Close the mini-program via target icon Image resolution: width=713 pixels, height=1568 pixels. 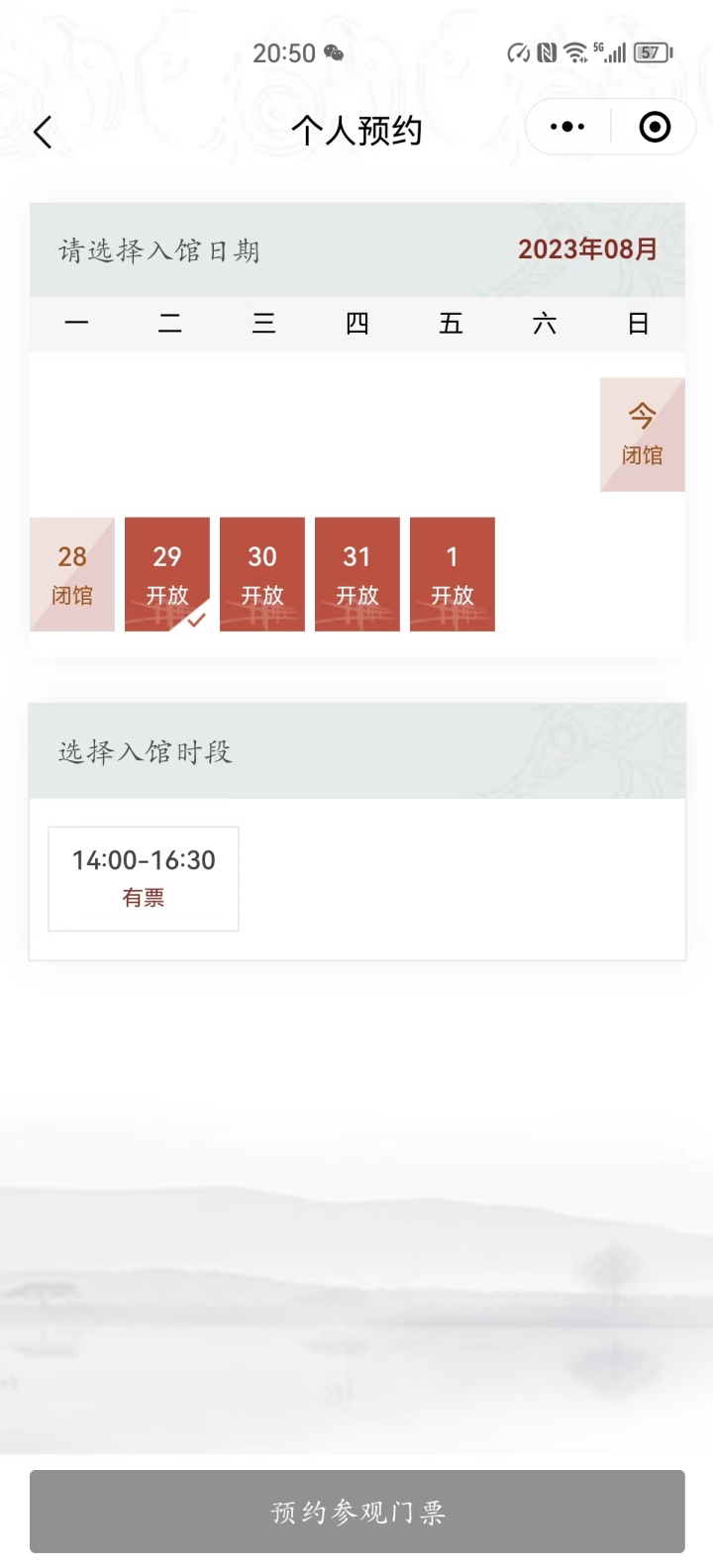click(x=655, y=127)
